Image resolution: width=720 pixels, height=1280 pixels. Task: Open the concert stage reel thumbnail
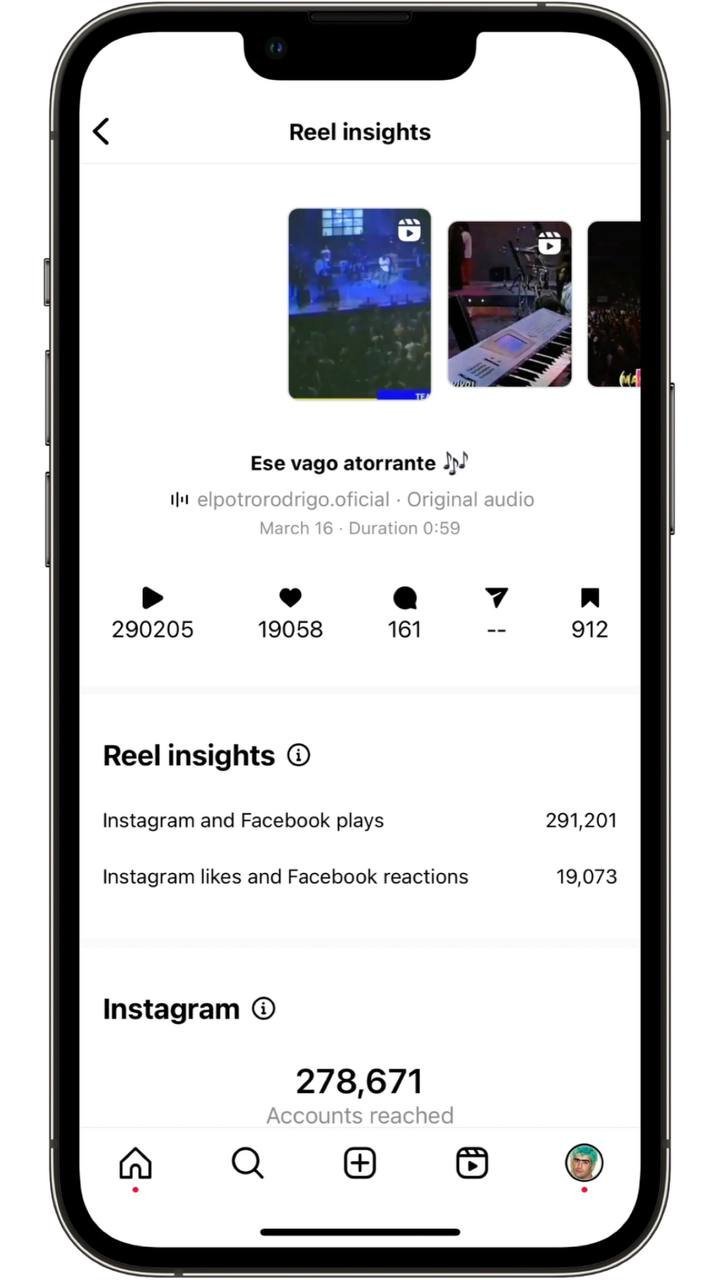pos(359,304)
